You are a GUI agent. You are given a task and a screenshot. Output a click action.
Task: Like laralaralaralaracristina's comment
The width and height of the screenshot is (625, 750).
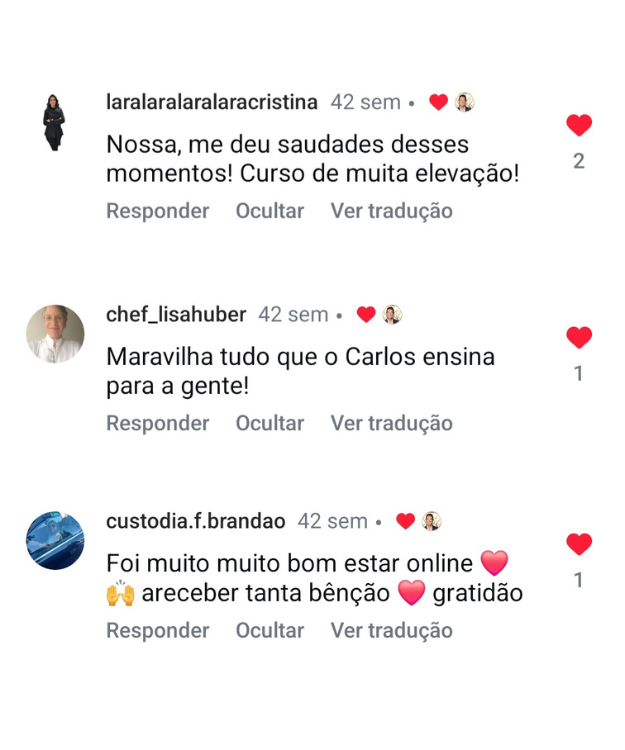[578, 126]
